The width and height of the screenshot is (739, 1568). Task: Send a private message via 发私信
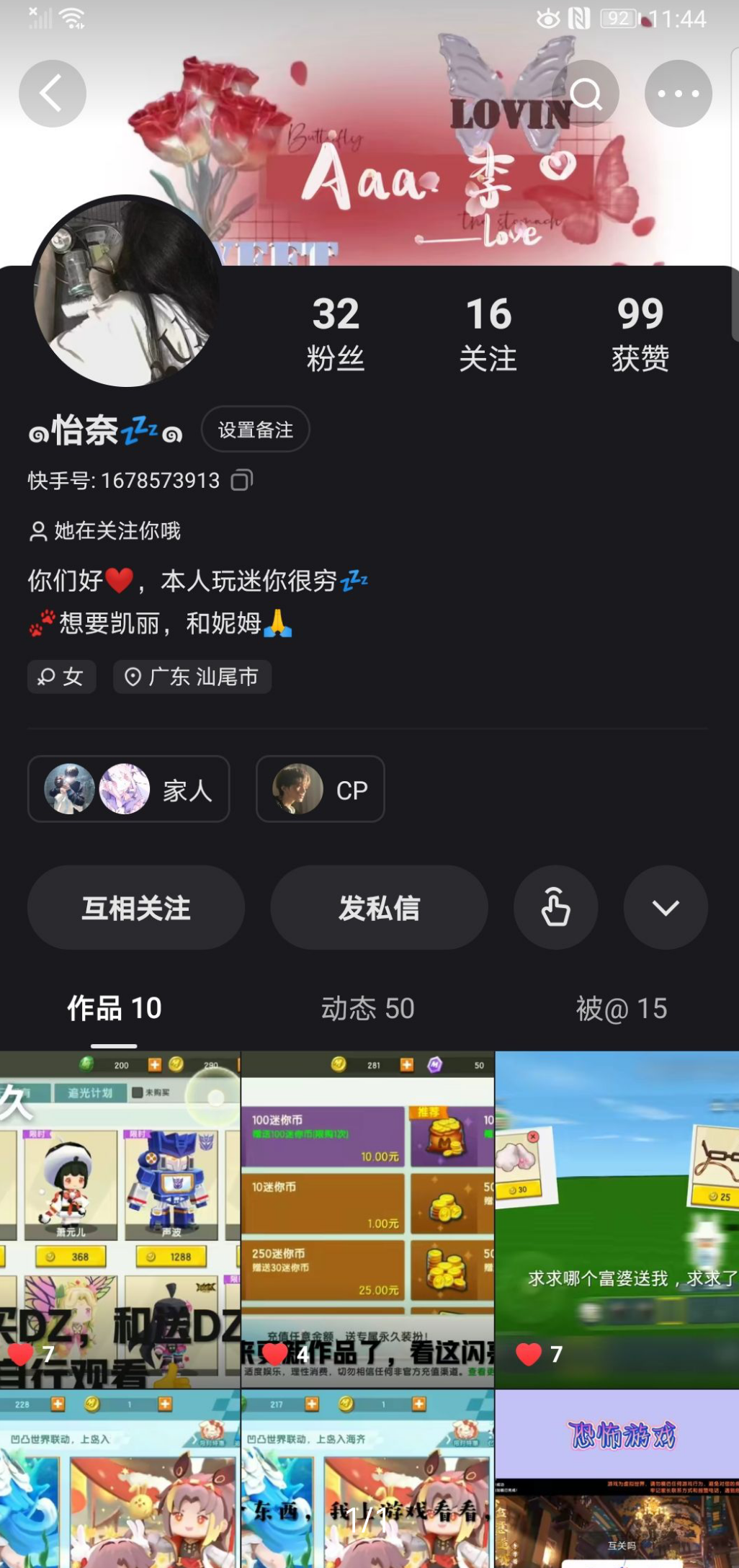(379, 907)
